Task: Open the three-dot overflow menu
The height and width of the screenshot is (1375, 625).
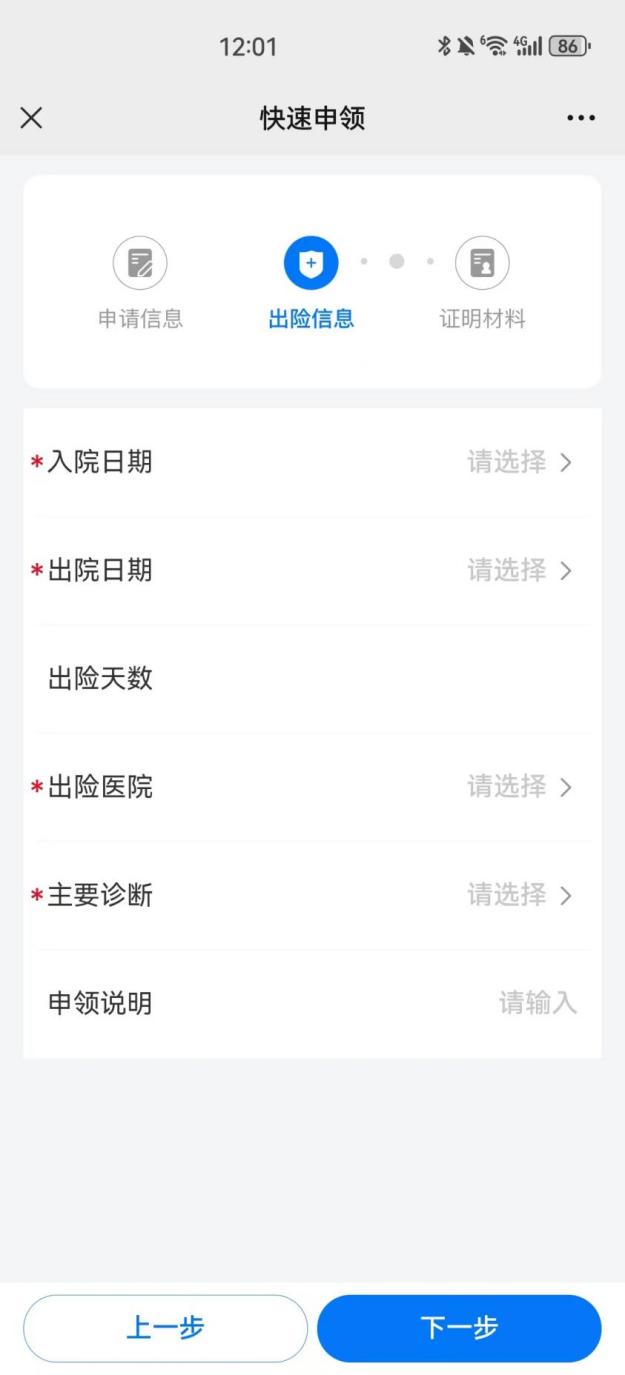Action: click(580, 118)
